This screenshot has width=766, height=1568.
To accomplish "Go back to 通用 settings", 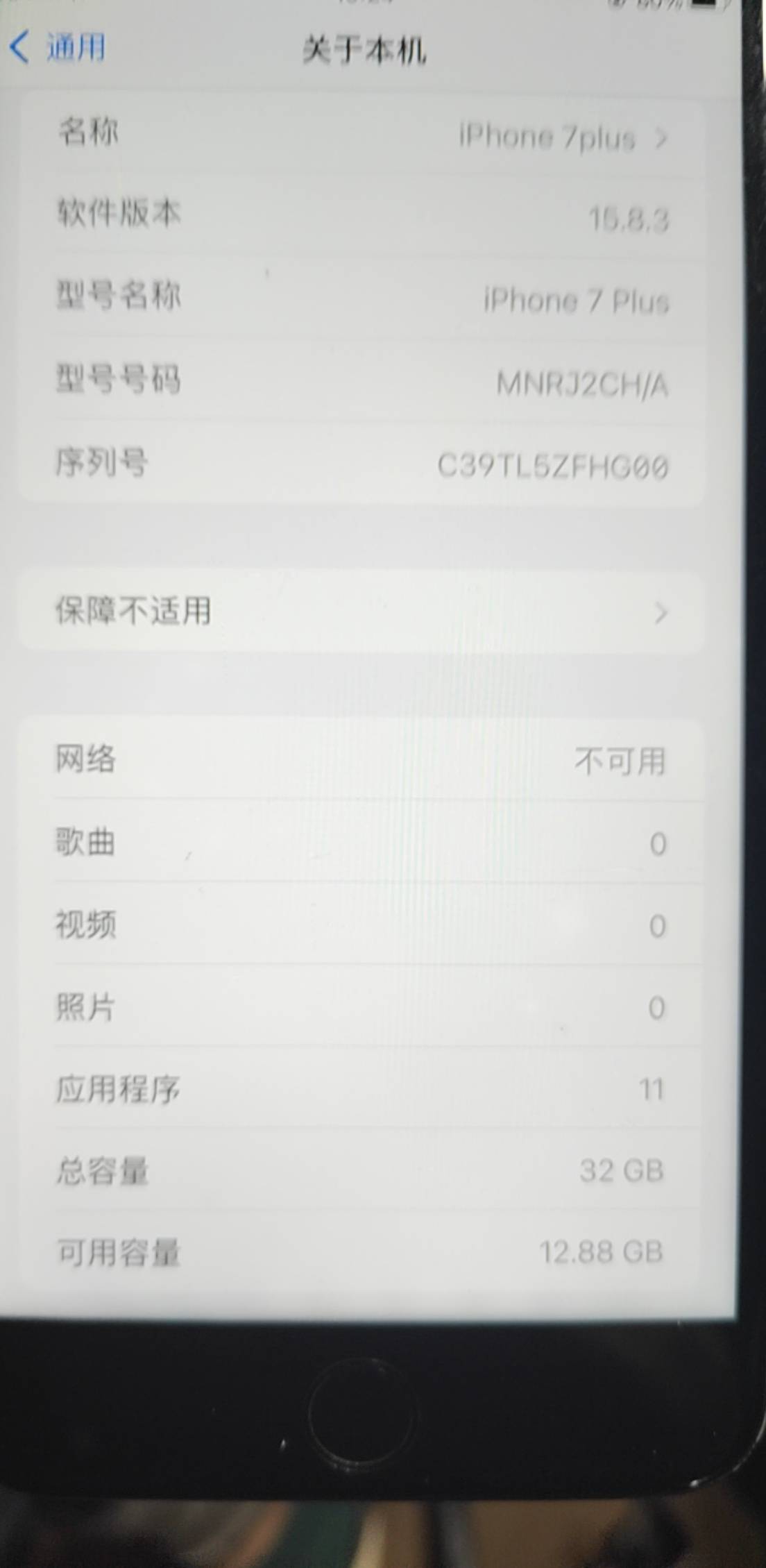I will pos(59,48).
